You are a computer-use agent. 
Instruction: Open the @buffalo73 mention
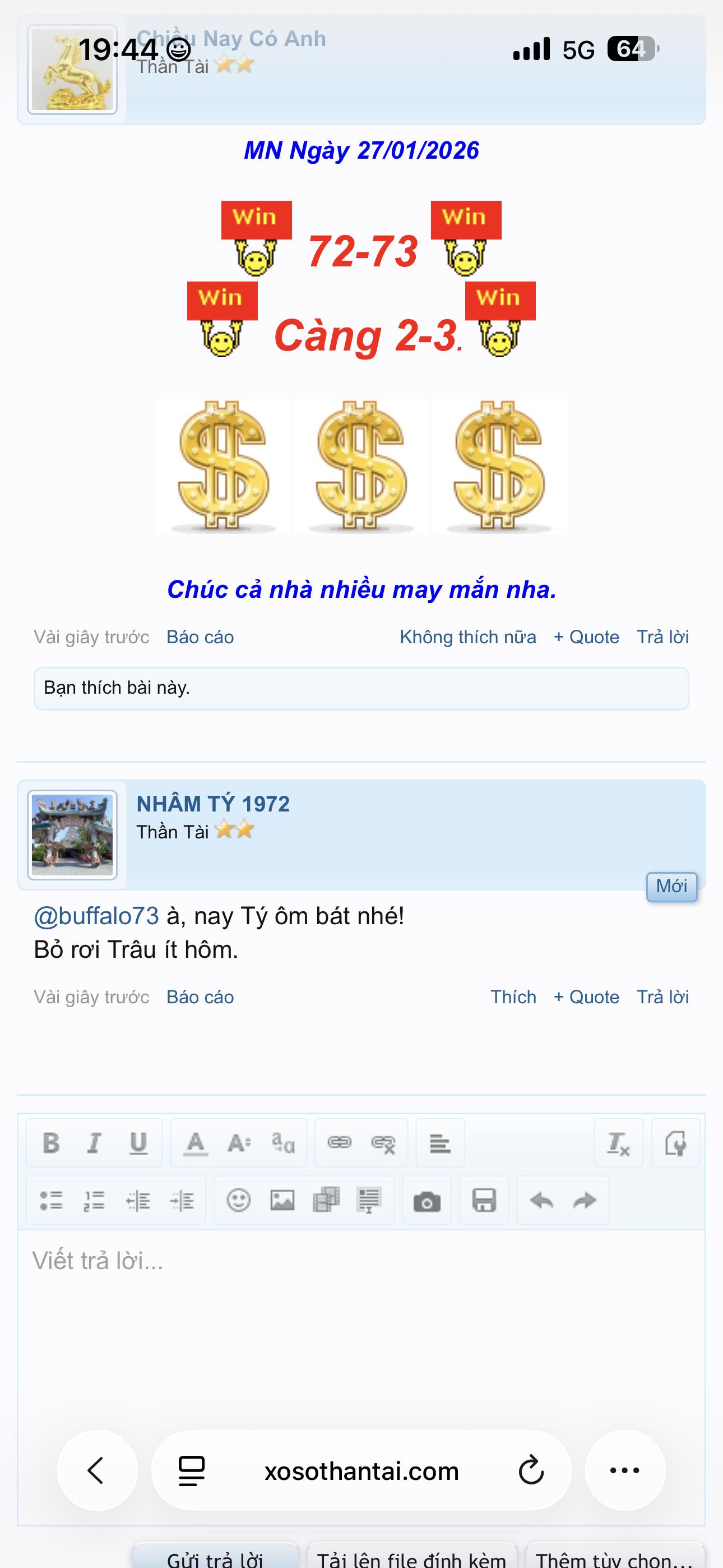[96, 916]
